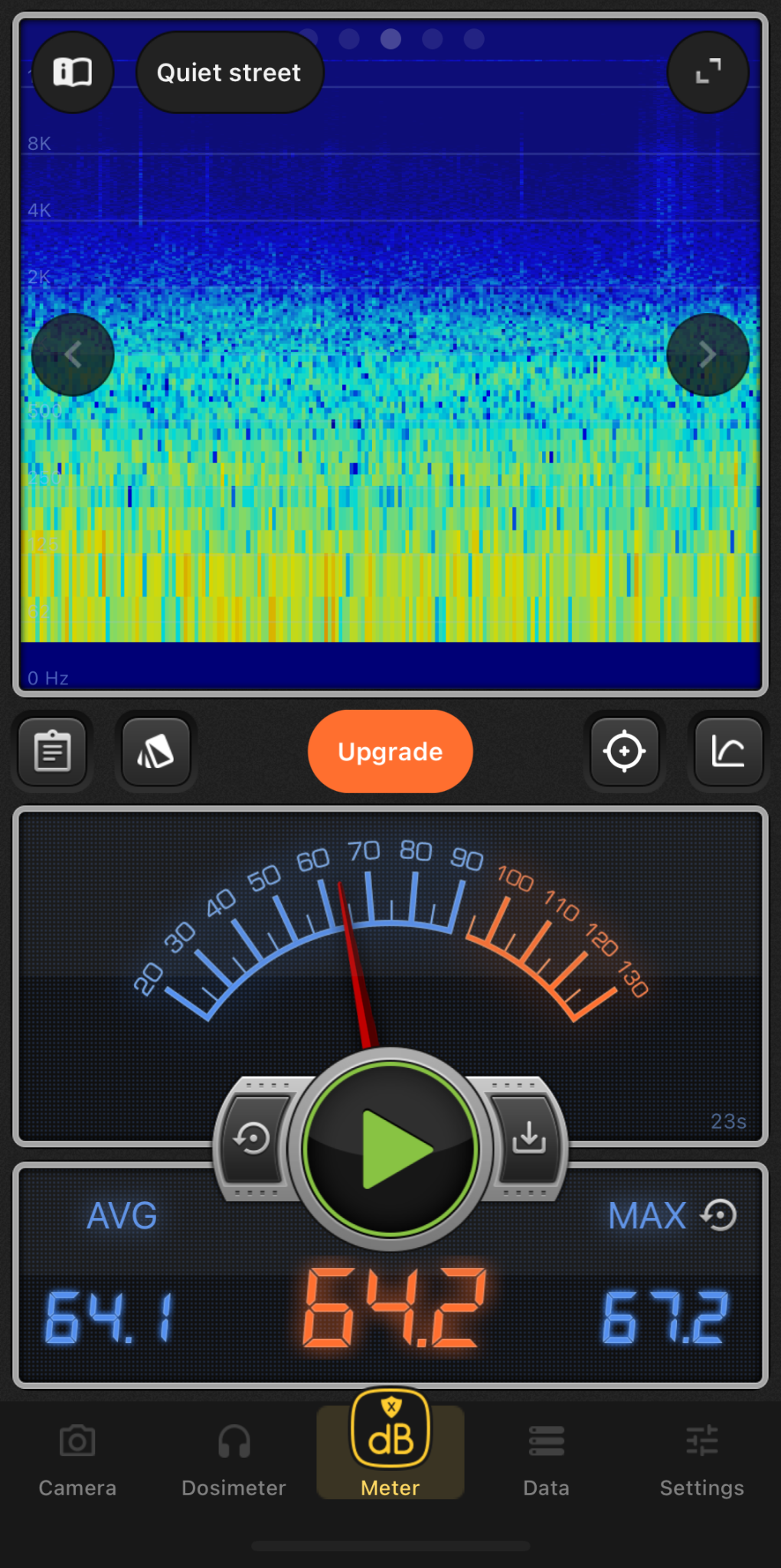Start measuring with the green play button
The height and width of the screenshot is (1568, 781).
tap(390, 1148)
